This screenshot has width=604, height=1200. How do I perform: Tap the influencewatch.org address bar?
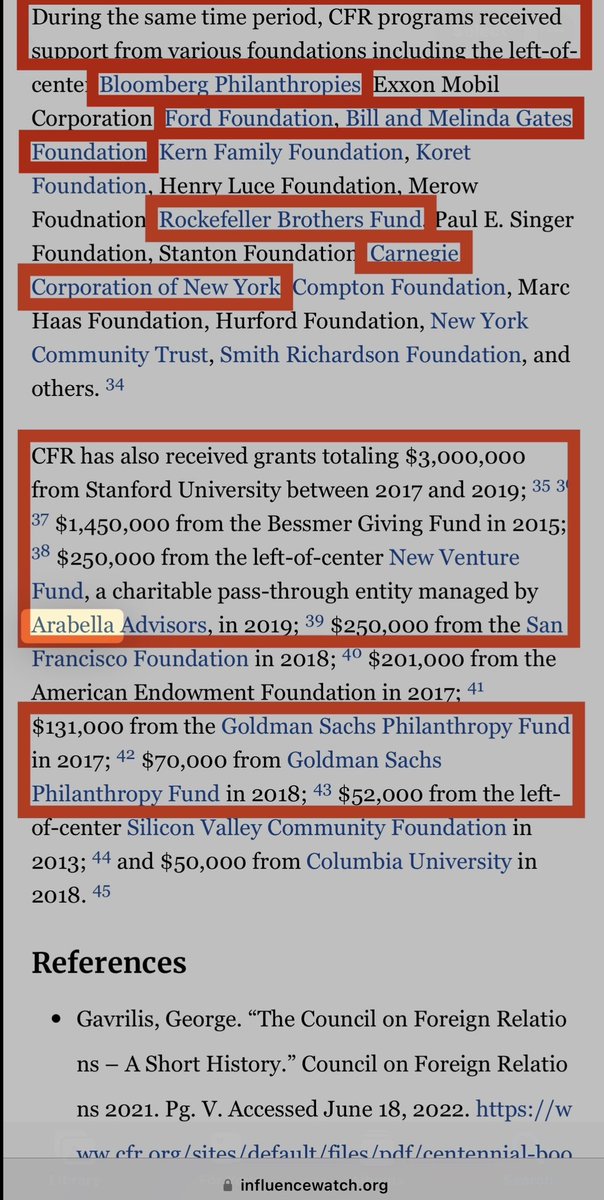tap(302, 1185)
